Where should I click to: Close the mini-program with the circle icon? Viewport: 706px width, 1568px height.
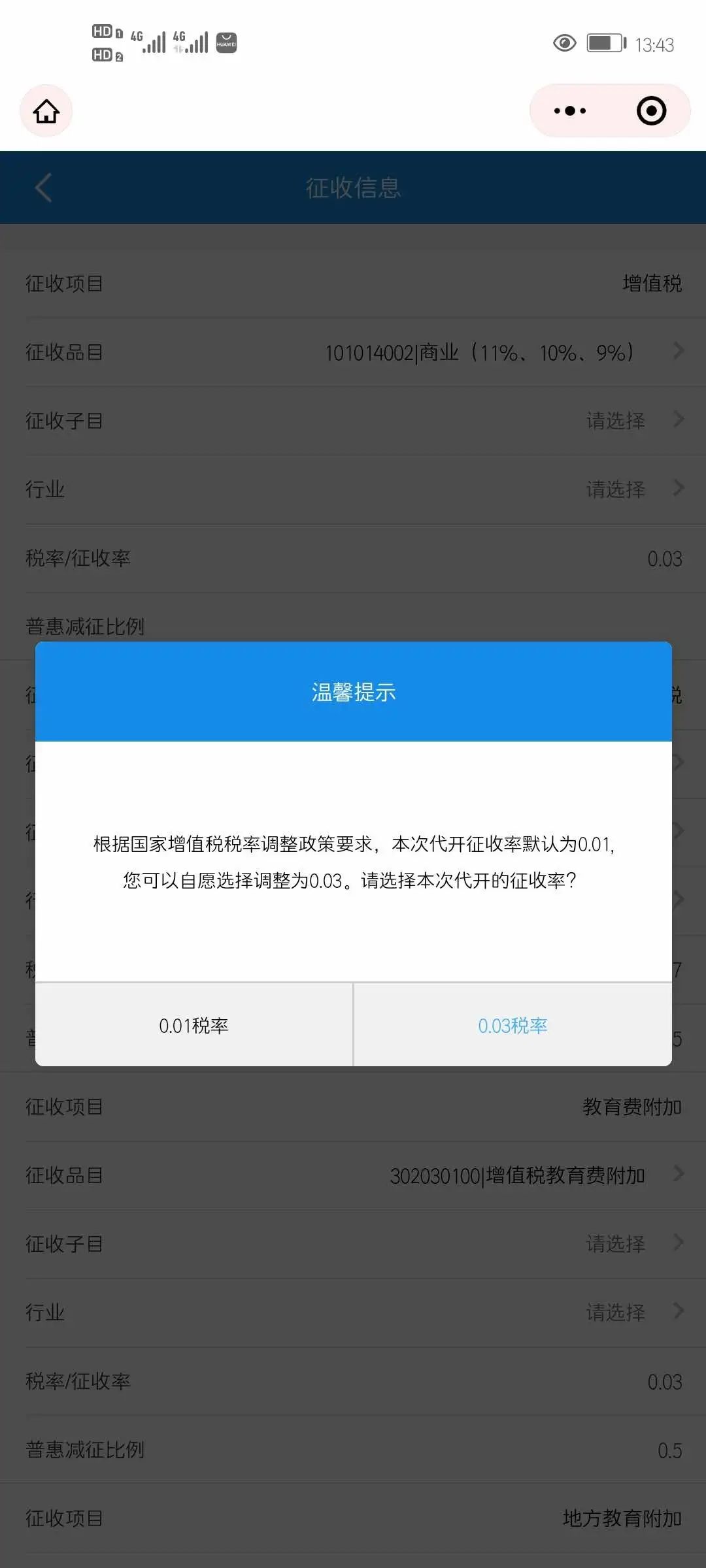point(651,111)
